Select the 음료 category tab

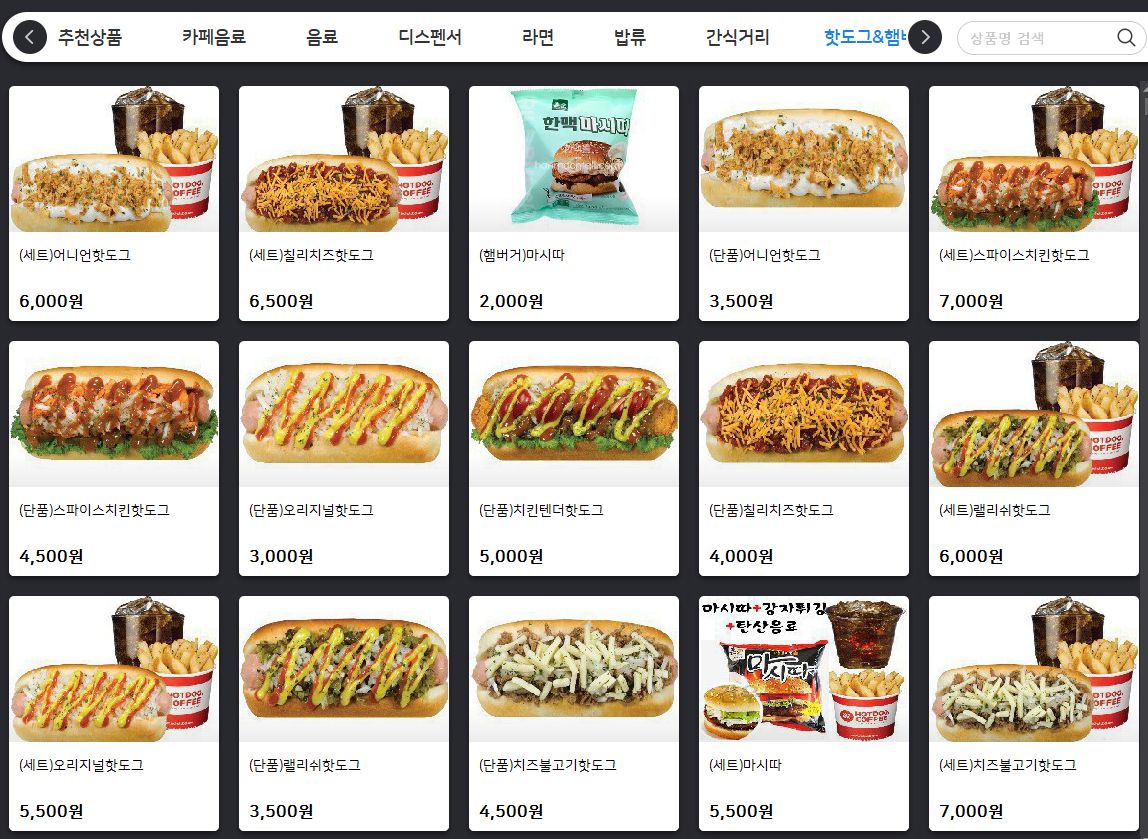tap(322, 38)
